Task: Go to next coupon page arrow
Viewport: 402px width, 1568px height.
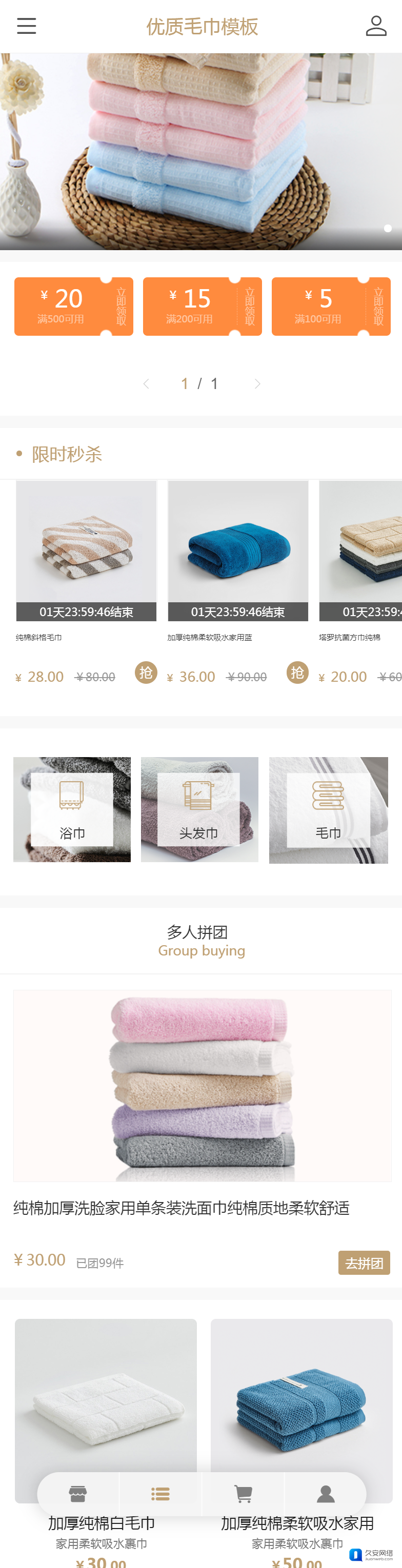Action: coord(257,383)
